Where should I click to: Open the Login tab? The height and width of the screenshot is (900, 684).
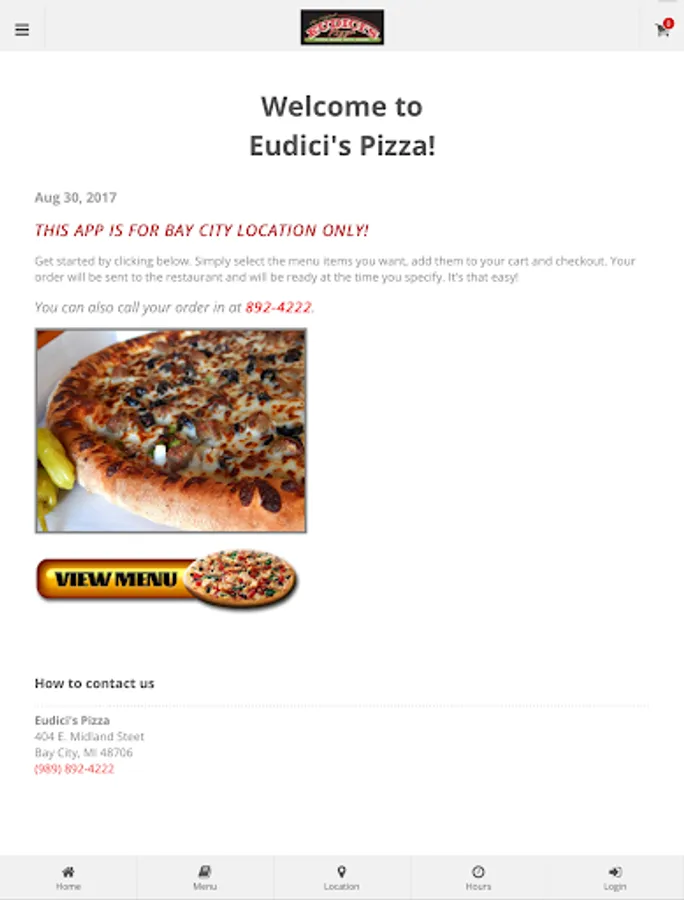pyautogui.click(x=615, y=877)
